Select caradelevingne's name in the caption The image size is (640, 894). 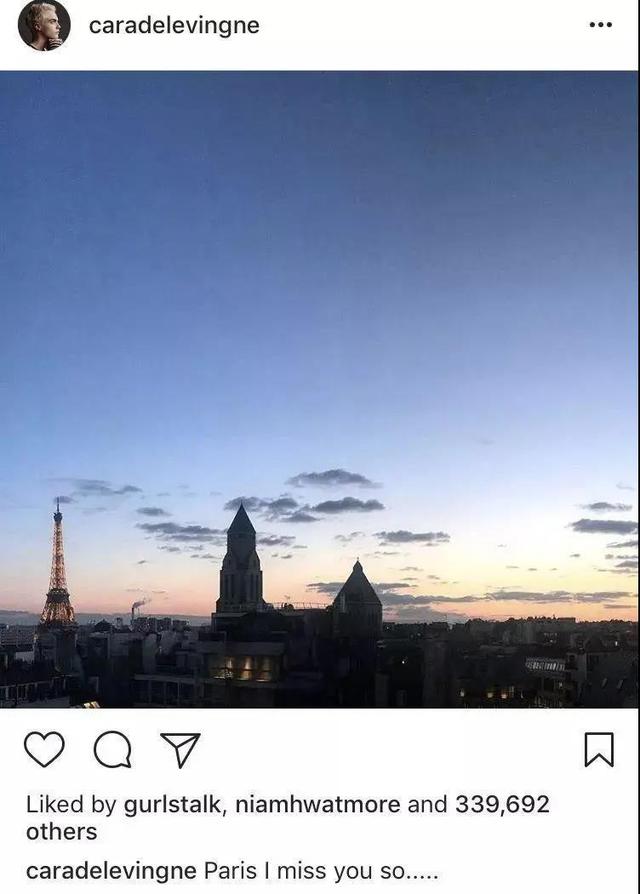pos(111,871)
